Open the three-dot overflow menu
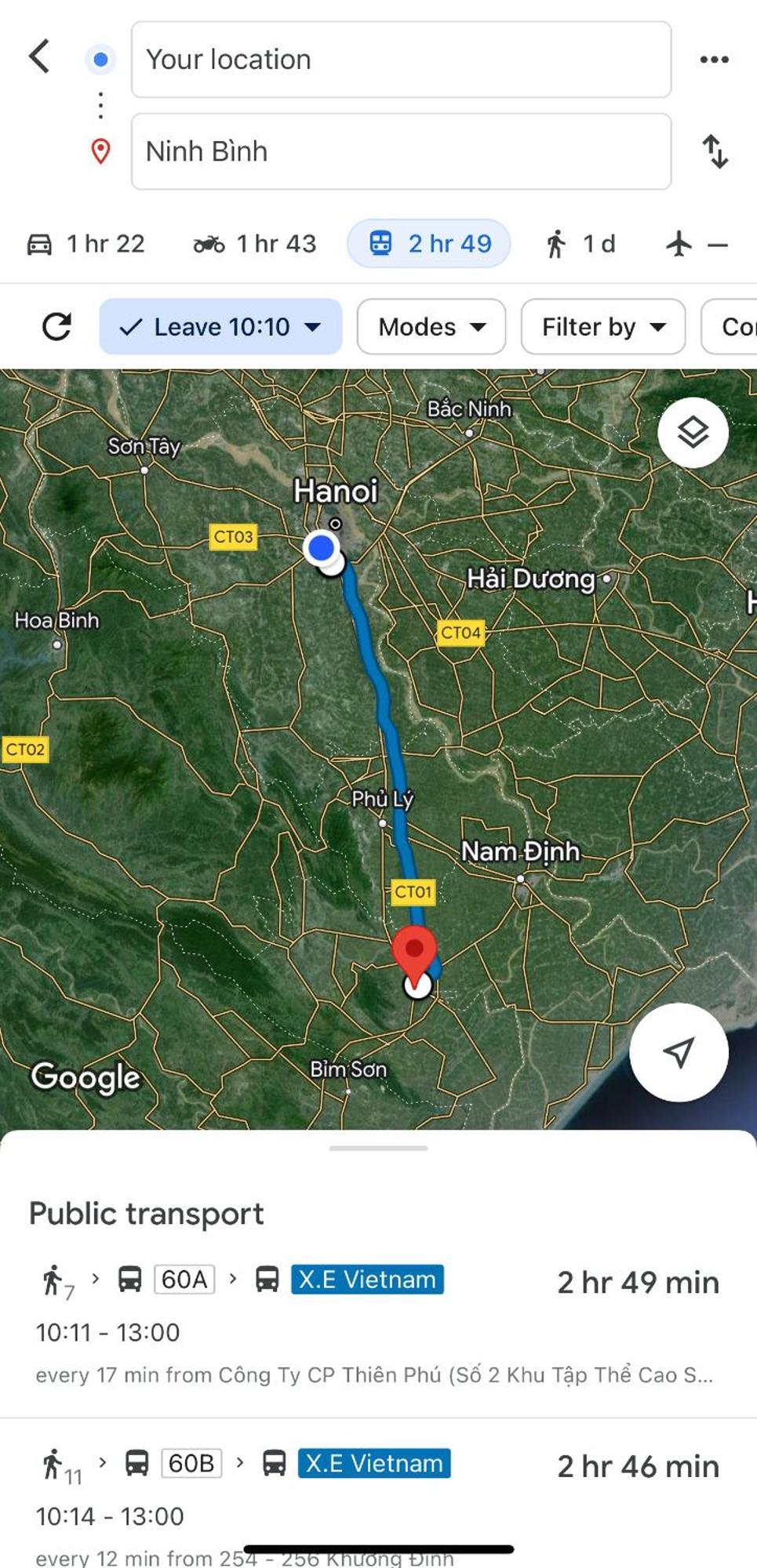 (714, 60)
